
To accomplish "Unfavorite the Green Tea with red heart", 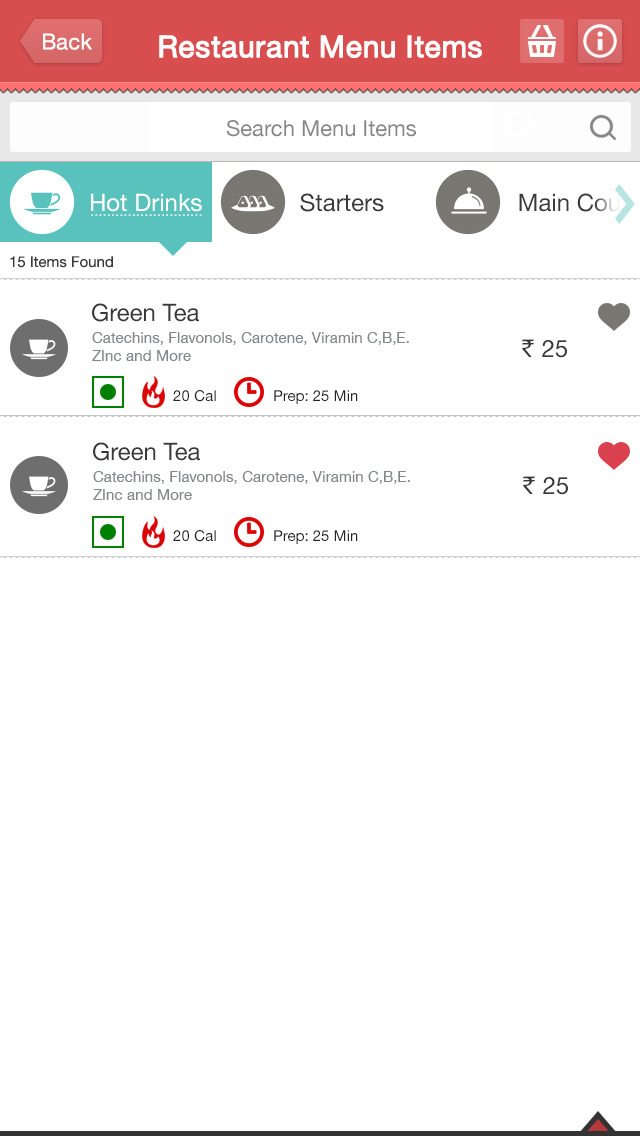I will tap(614, 456).
